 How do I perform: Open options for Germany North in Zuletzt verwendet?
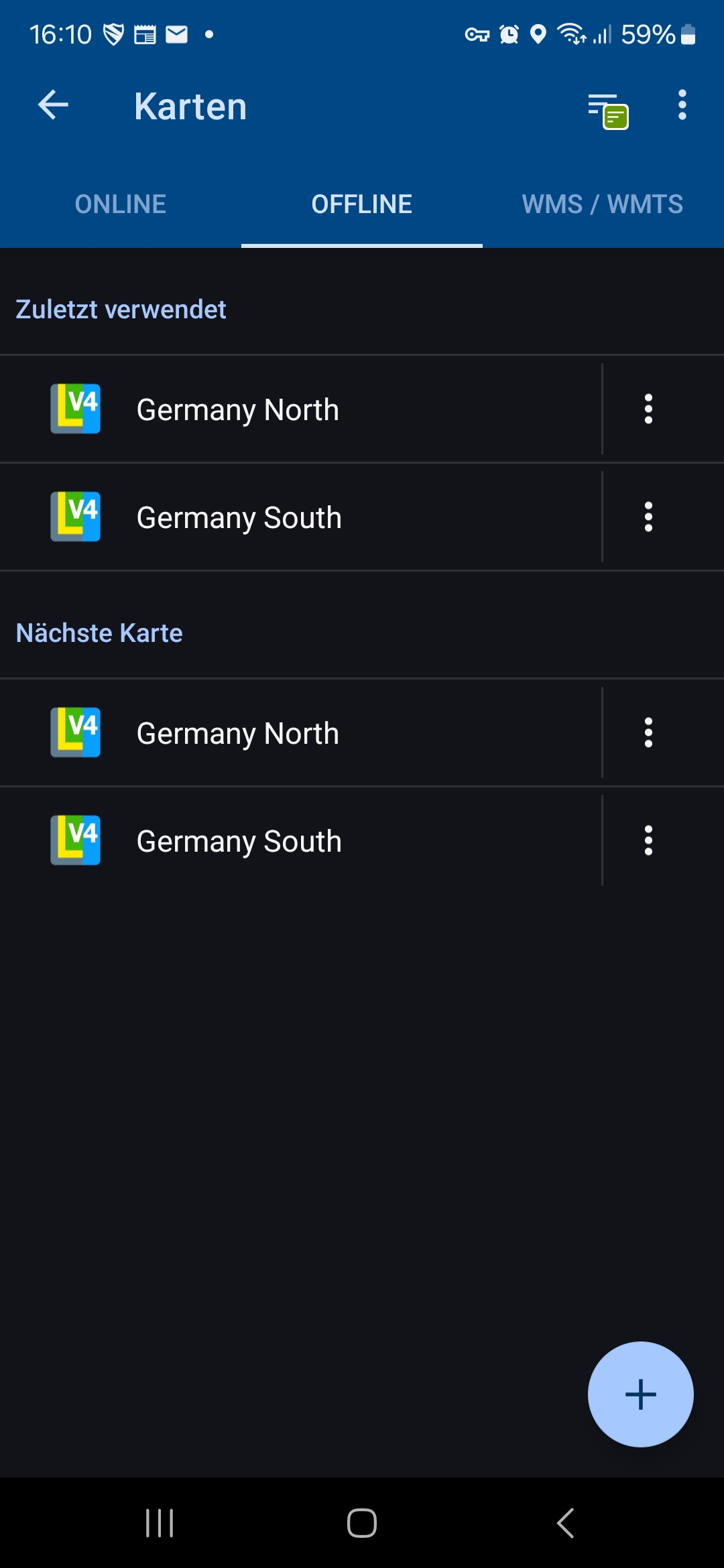(x=648, y=409)
